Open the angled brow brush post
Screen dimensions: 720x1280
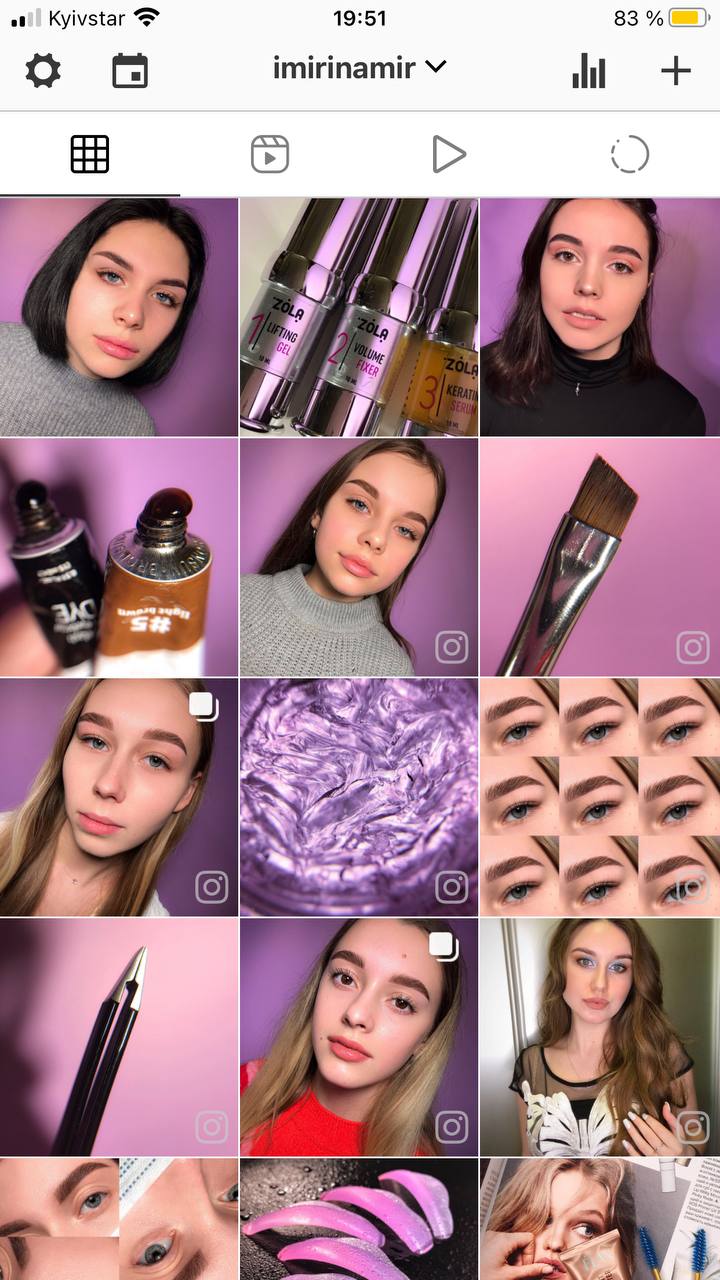[600, 557]
